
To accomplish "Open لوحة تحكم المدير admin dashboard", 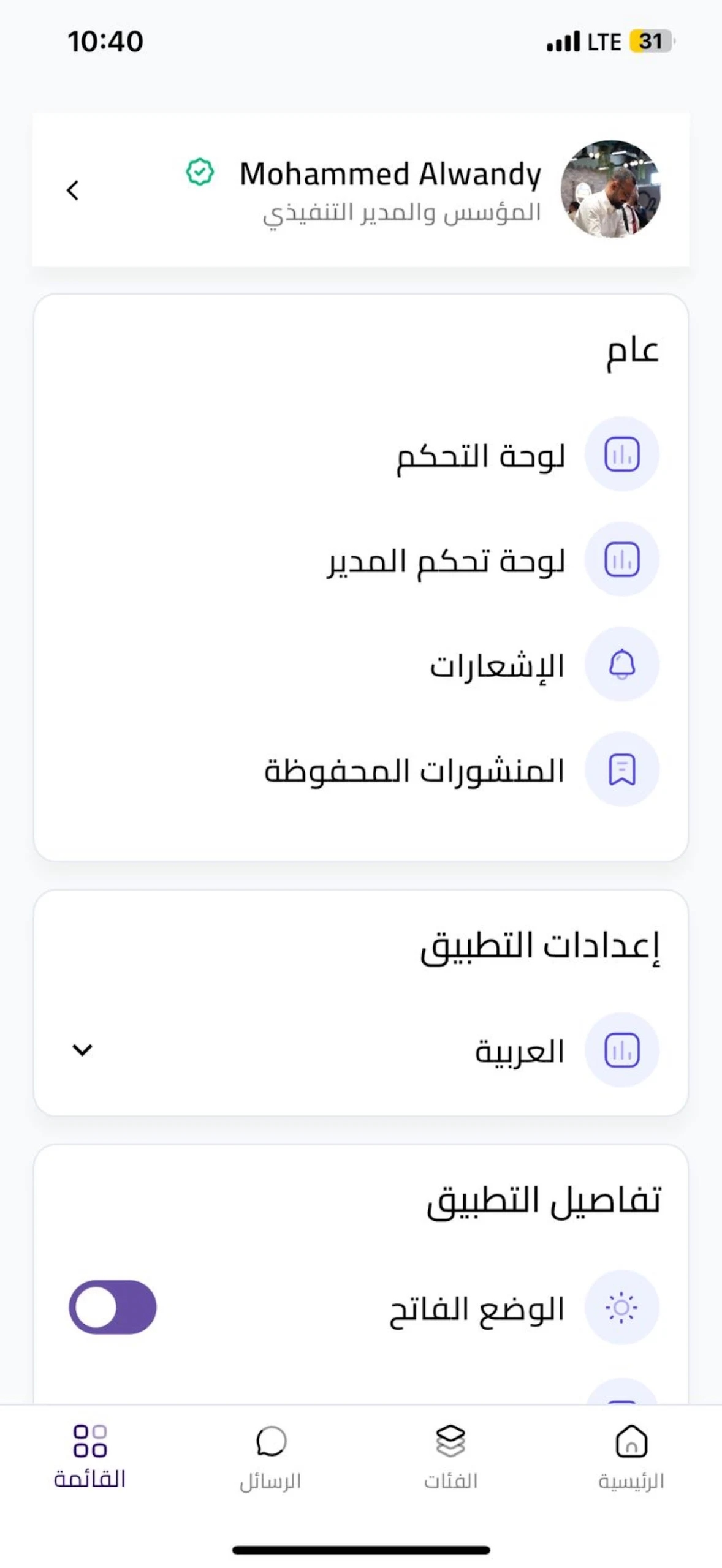I will tap(361, 559).
